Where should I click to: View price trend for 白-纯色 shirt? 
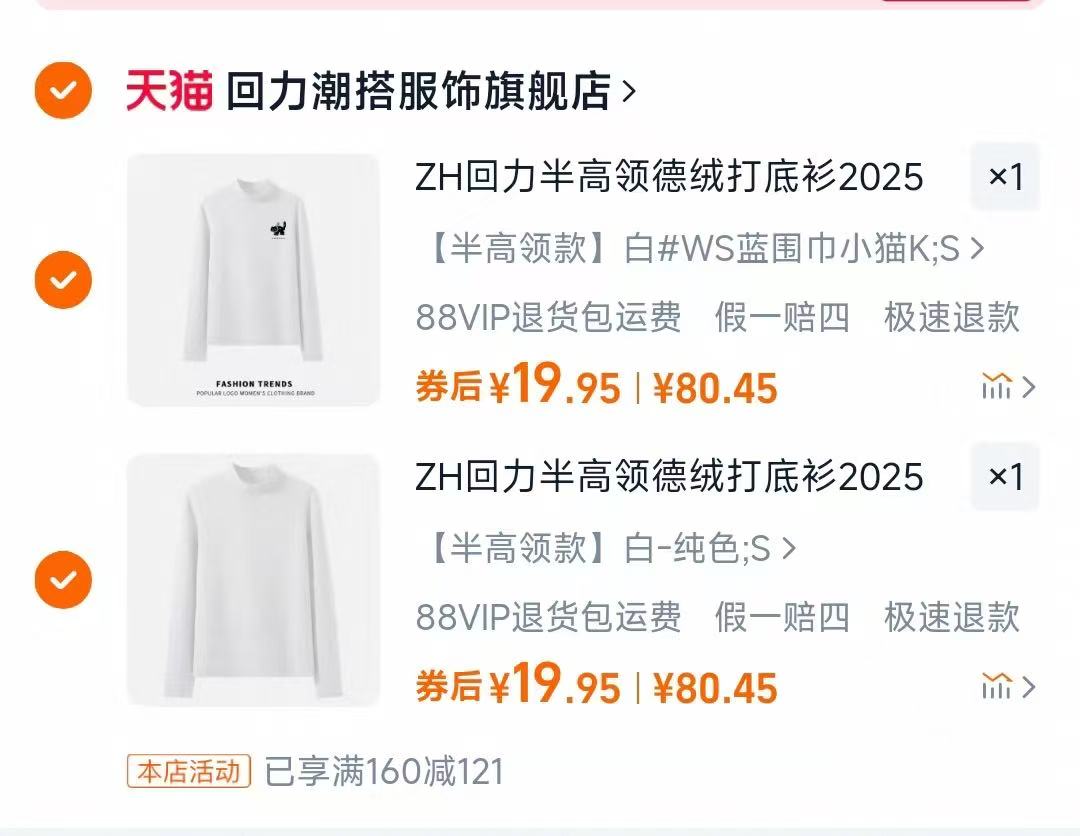coord(1007,686)
